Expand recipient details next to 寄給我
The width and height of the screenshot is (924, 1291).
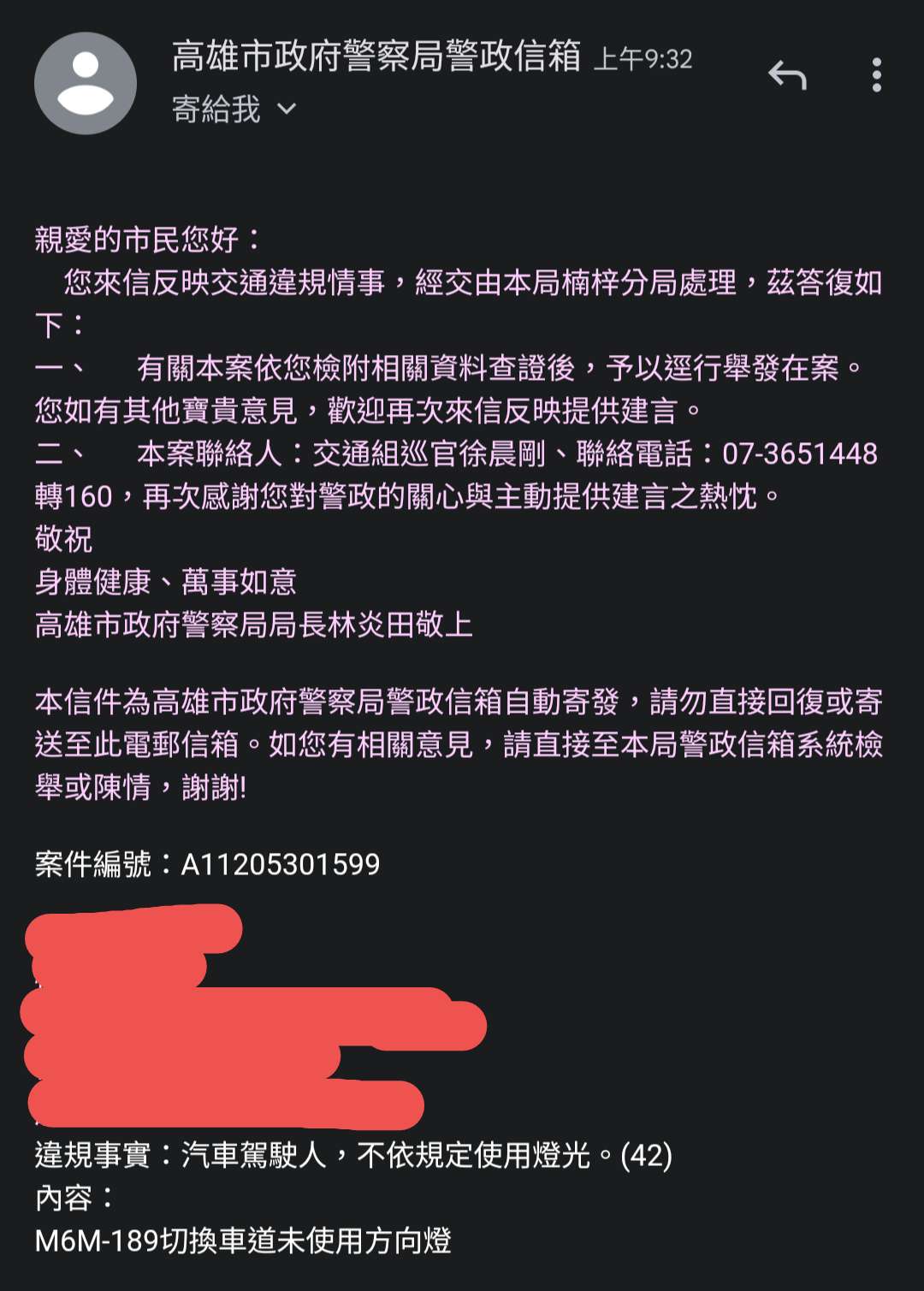[287, 110]
